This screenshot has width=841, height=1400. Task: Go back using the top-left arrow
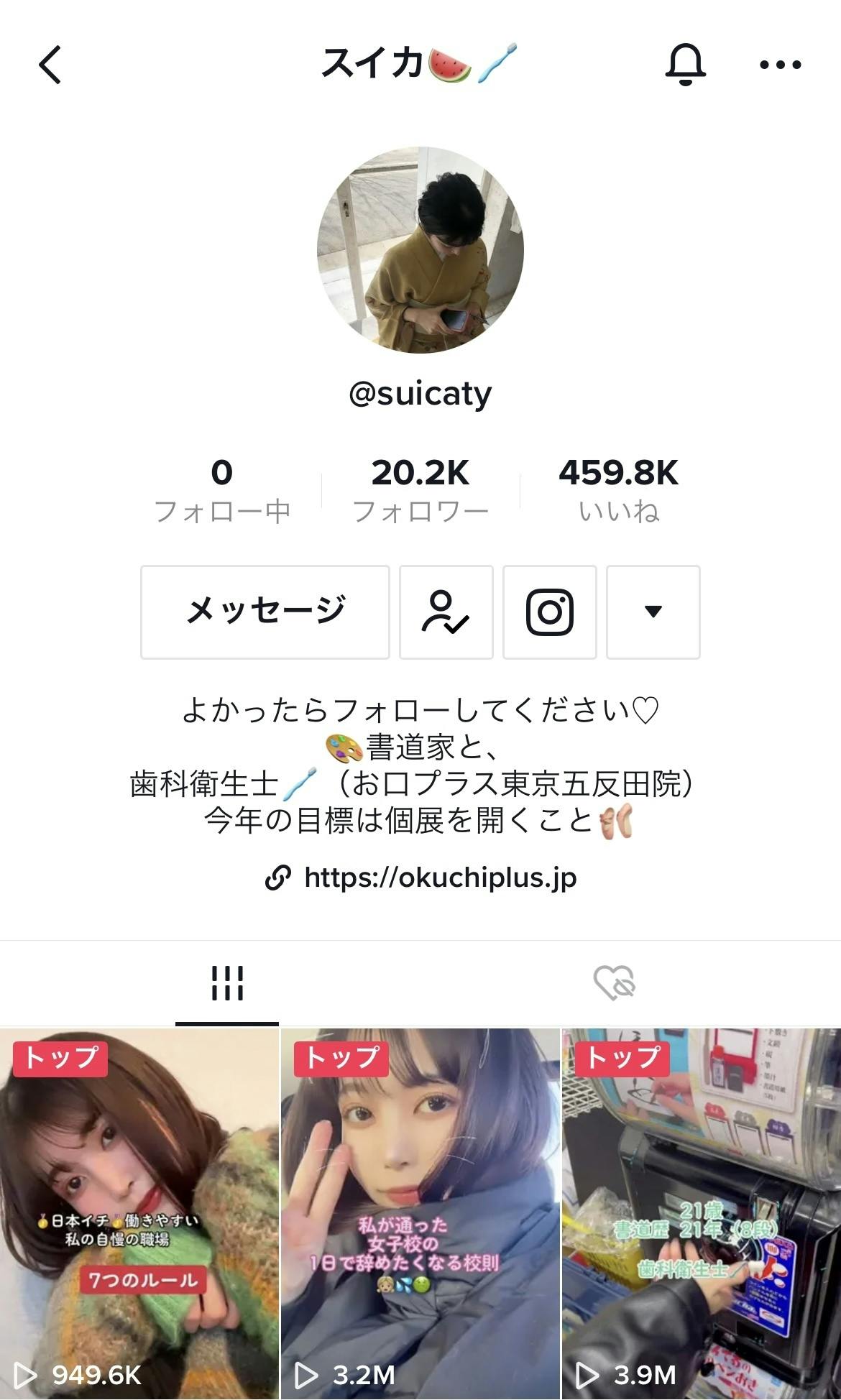(x=50, y=65)
